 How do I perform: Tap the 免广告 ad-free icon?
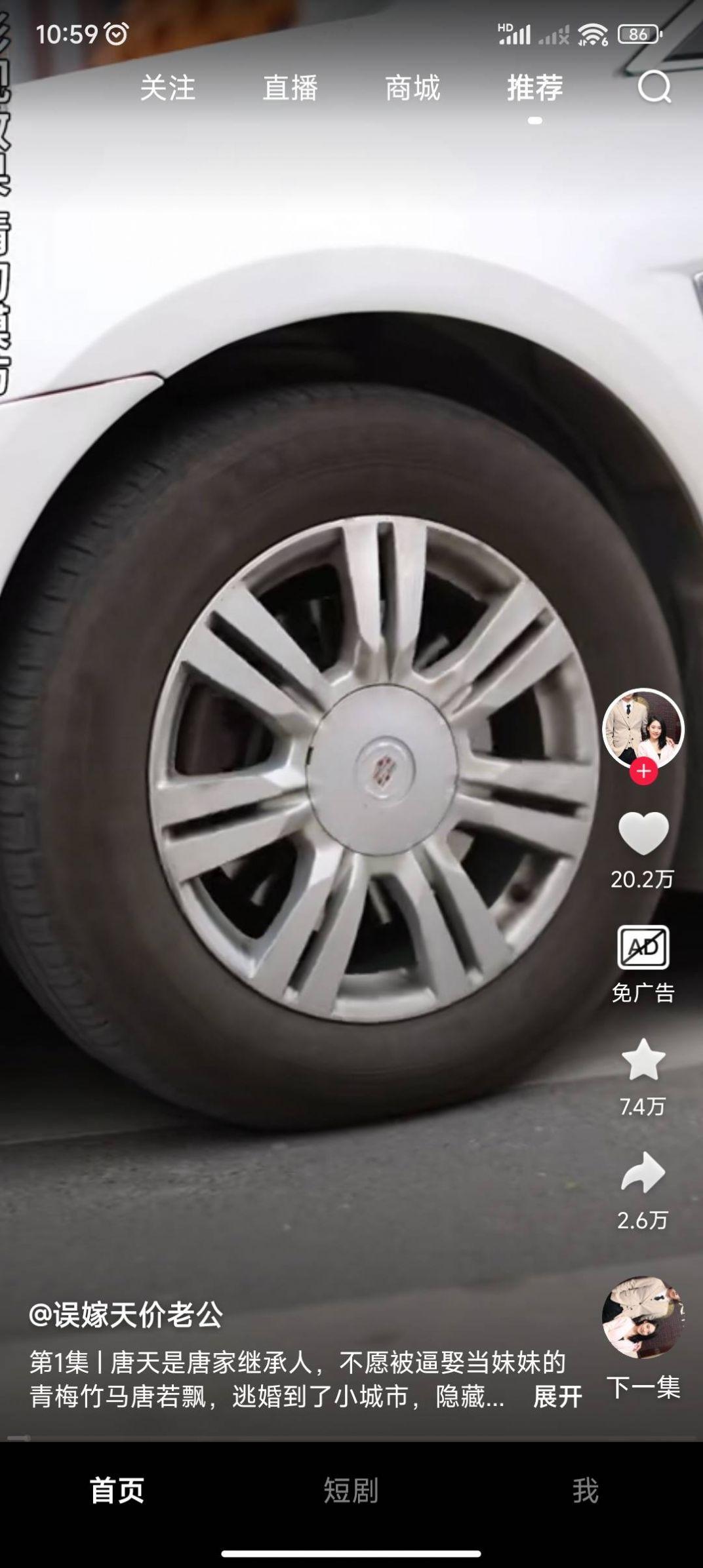coord(643,947)
